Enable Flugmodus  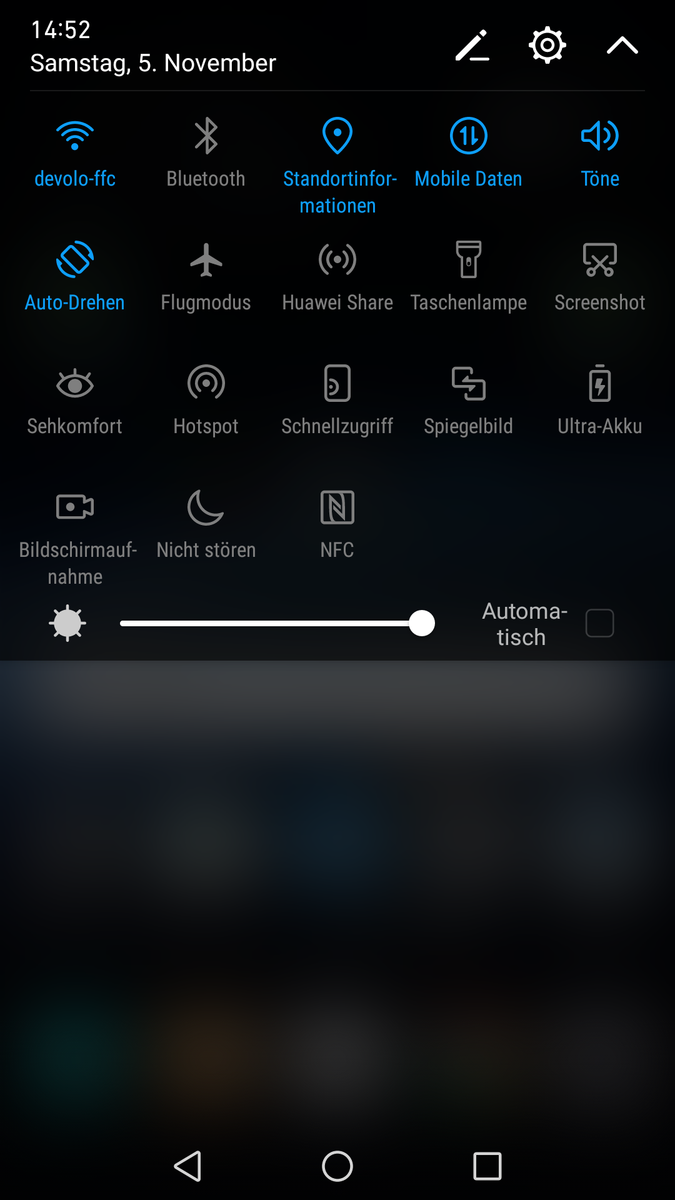(x=206, y=260)
